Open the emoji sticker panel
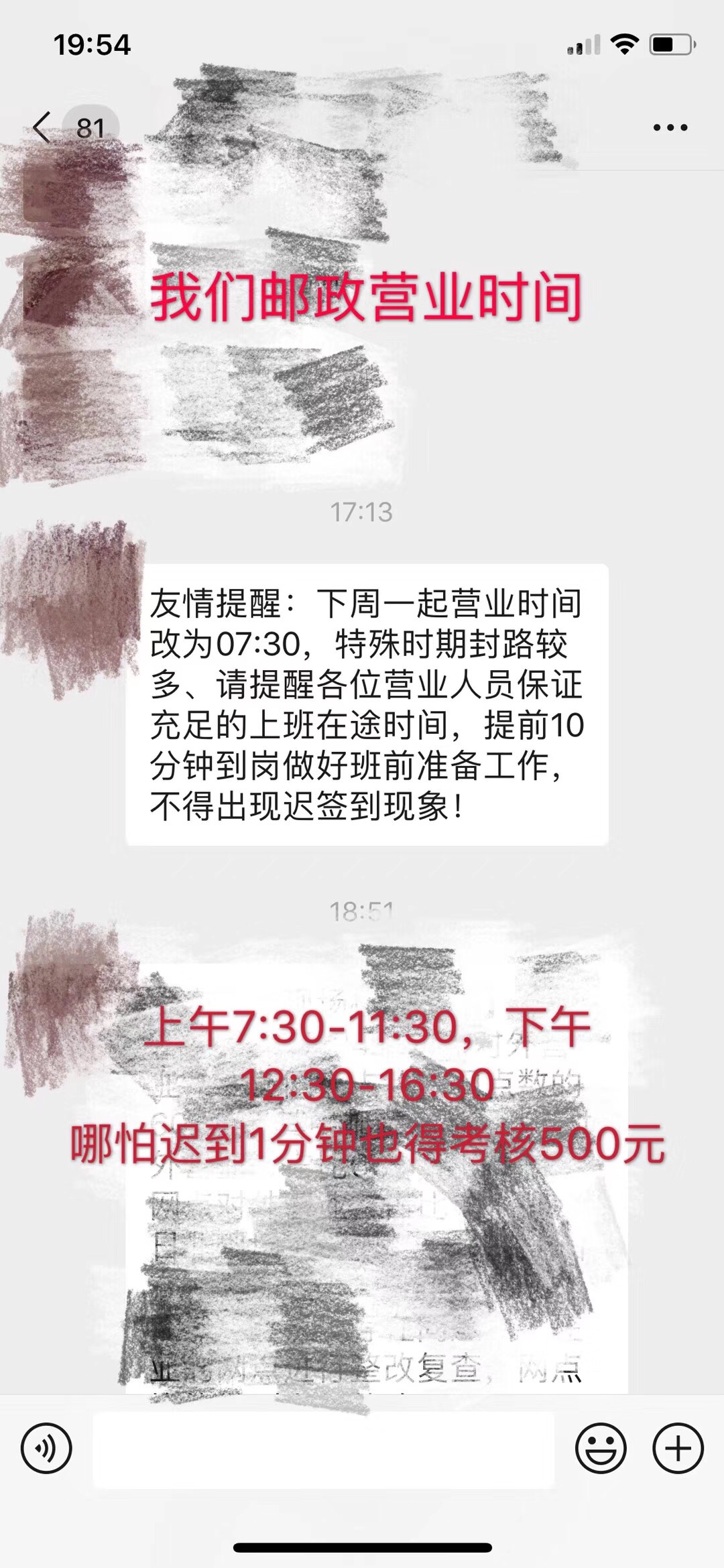Viewport: 724px width, 1568px height. pyautogui.click(x=601, y=1449)
